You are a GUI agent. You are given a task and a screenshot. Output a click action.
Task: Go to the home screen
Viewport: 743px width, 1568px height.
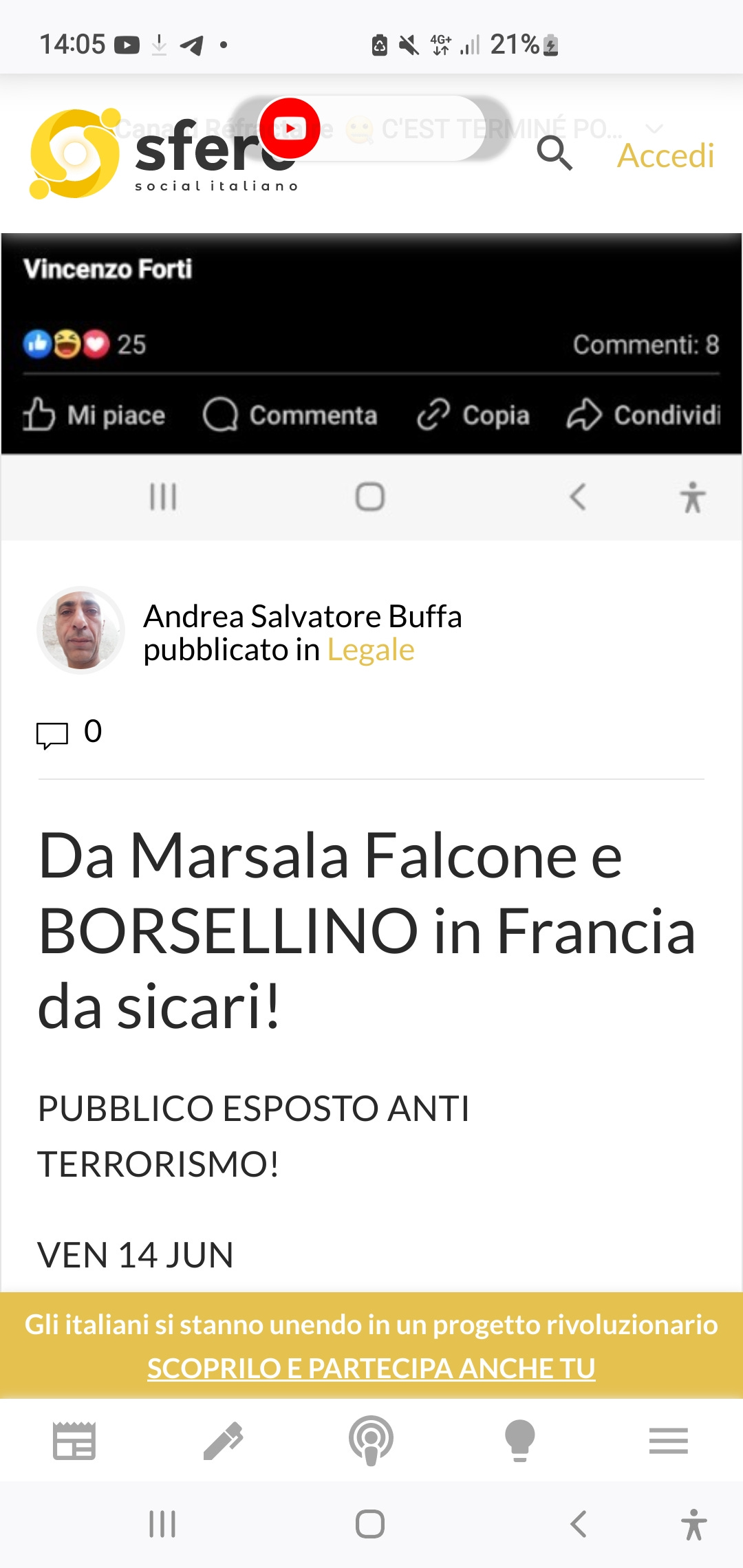(370, 1524)
